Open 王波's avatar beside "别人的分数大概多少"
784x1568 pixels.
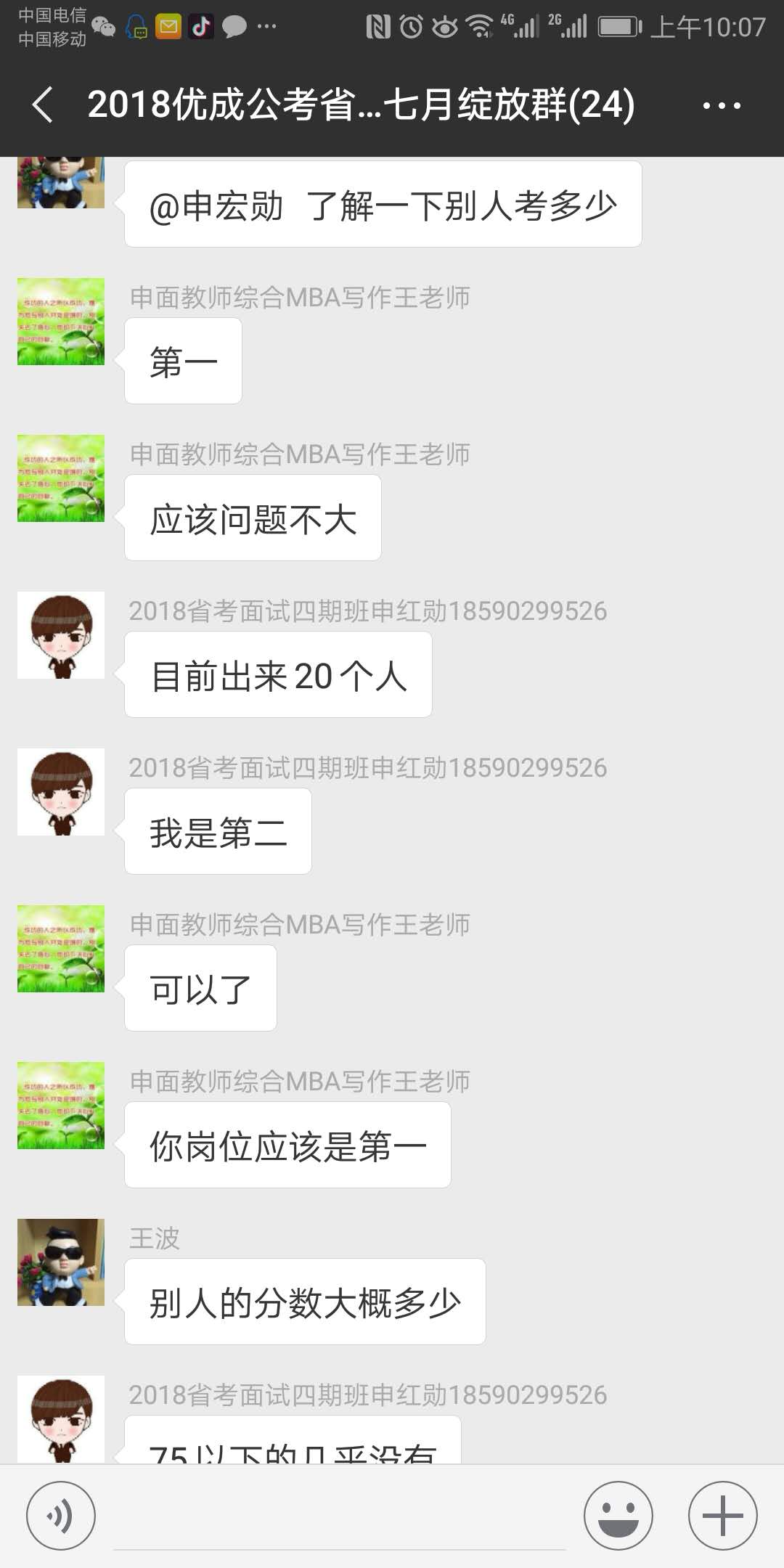[x=61, y=1262]
